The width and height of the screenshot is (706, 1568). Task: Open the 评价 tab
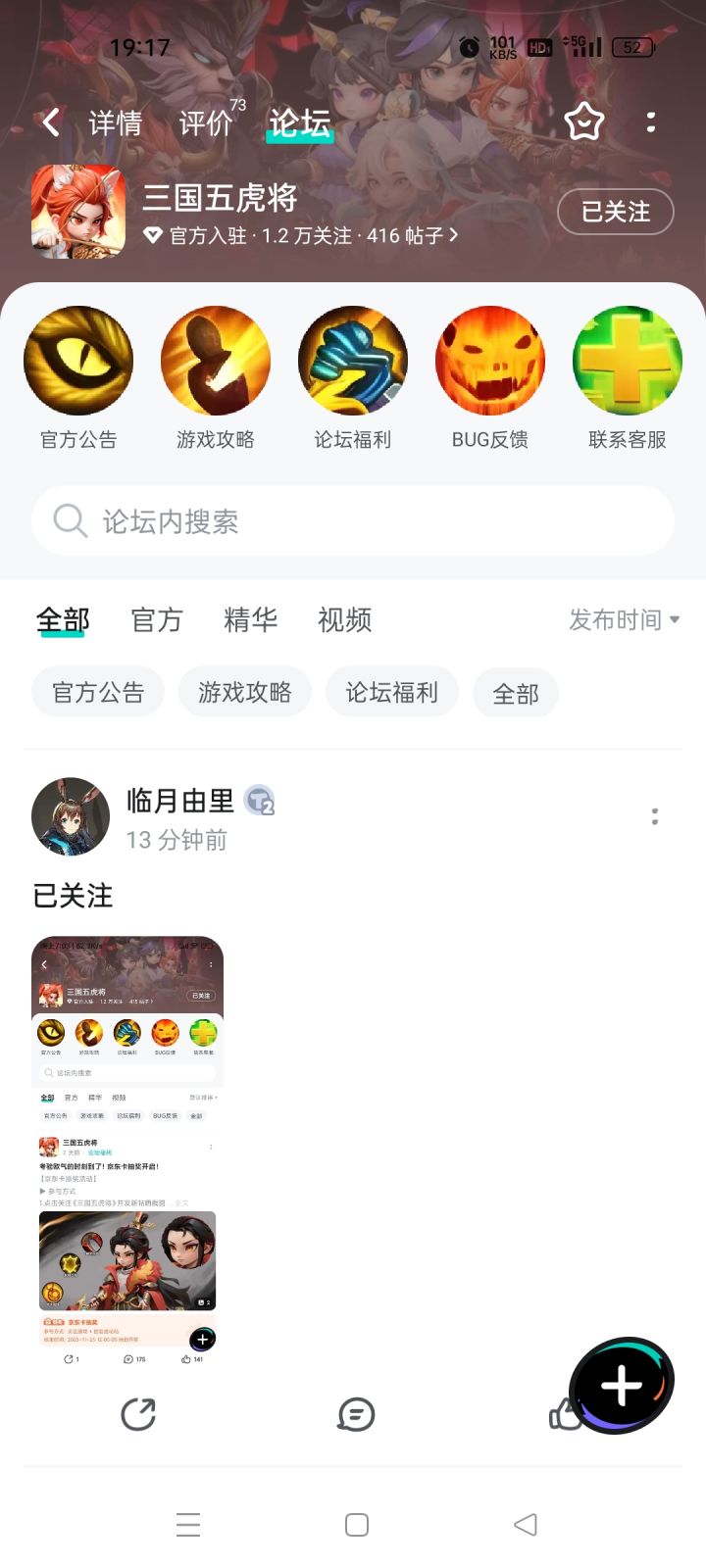tap(206, 122)
